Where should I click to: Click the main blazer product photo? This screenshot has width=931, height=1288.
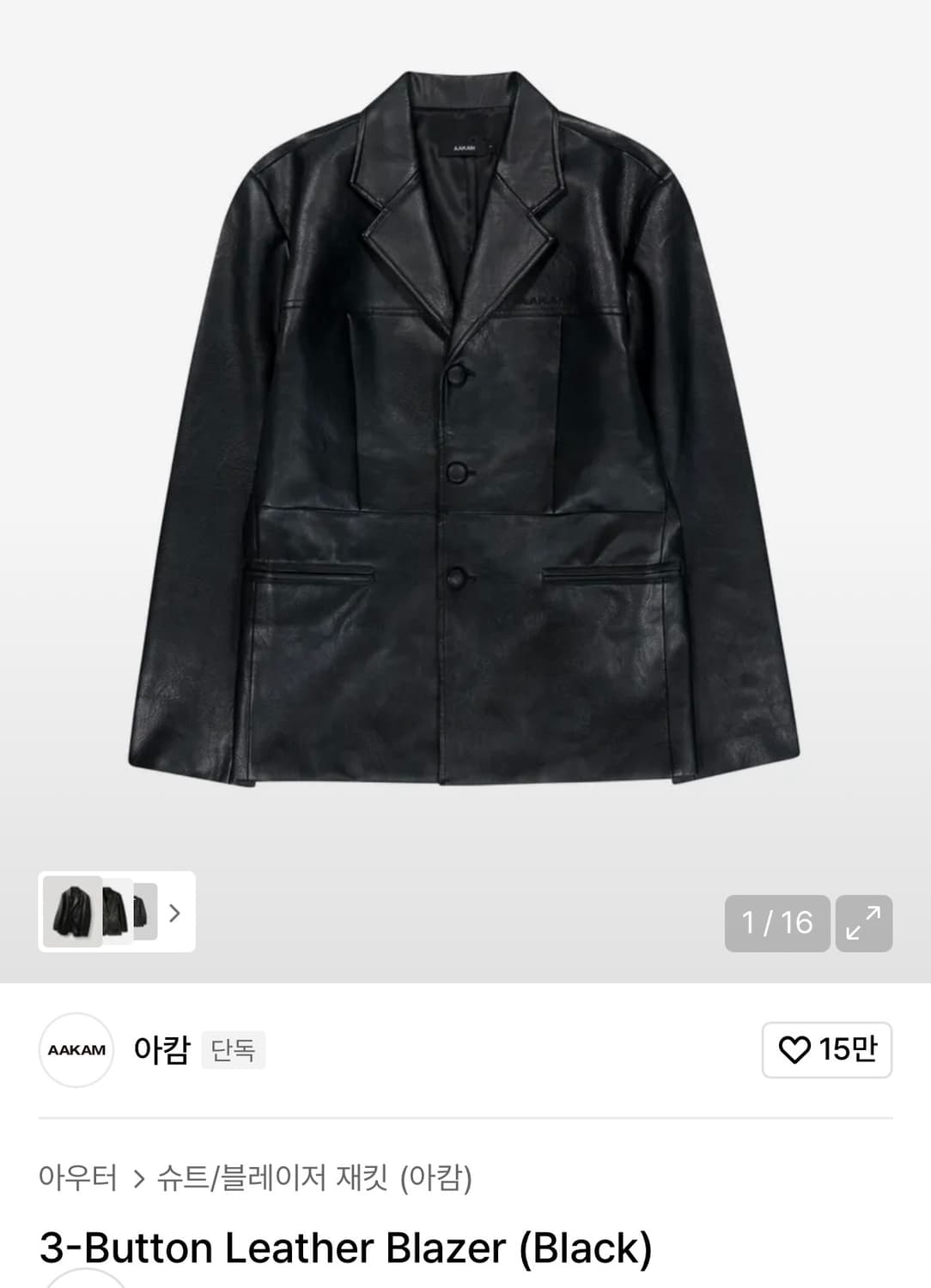(464, 429)
